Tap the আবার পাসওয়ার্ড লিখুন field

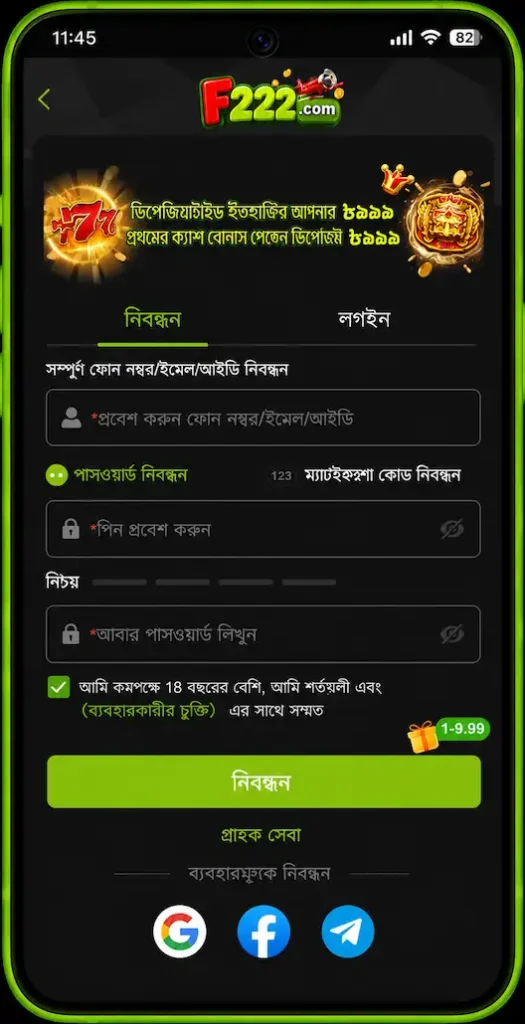click(x=262, y=634)
